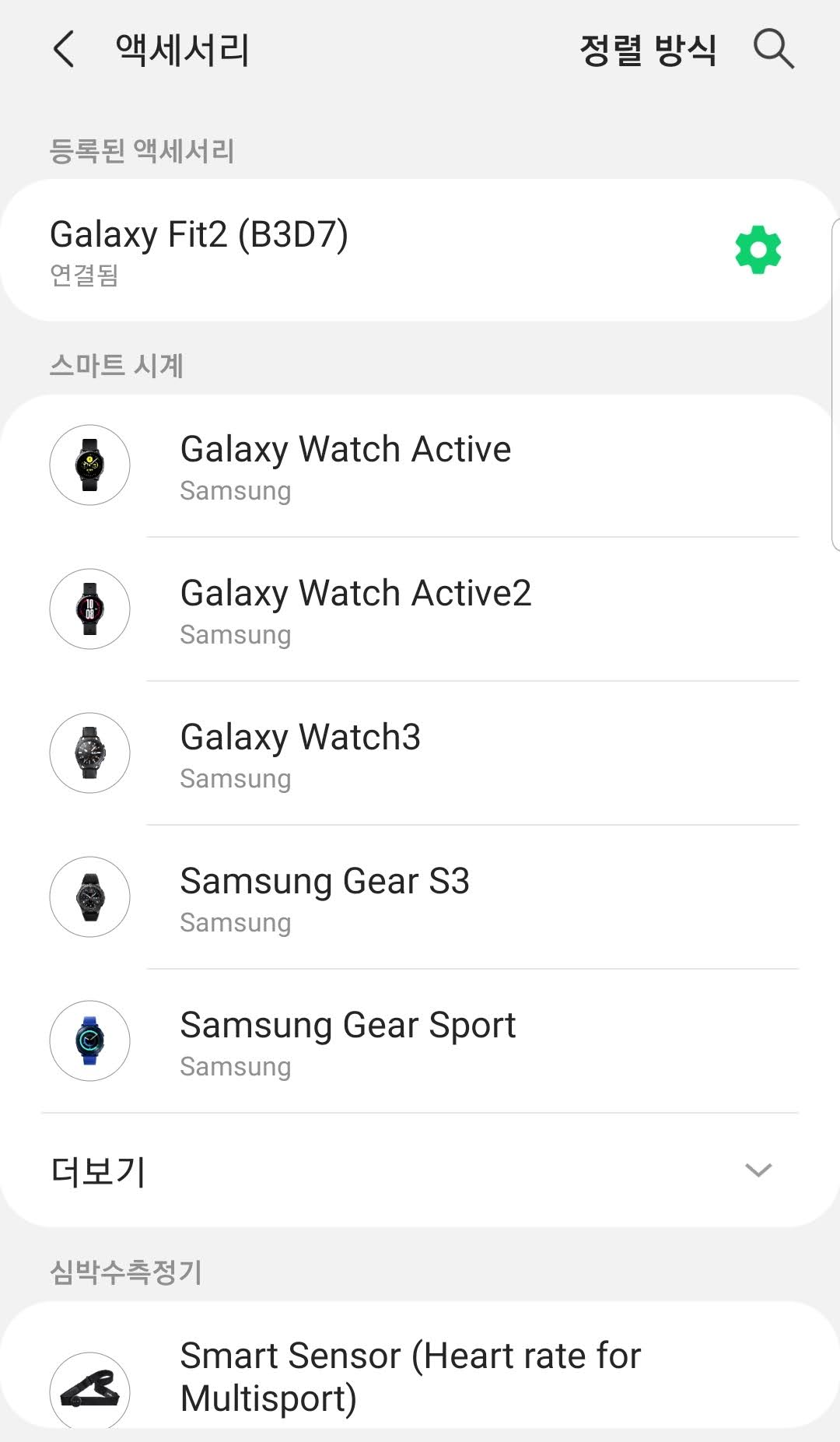Choose Galaxy Watch Active2 from the list
Image resolution: width=840 pixels, height=1442 pixels.
pos(420,609)
